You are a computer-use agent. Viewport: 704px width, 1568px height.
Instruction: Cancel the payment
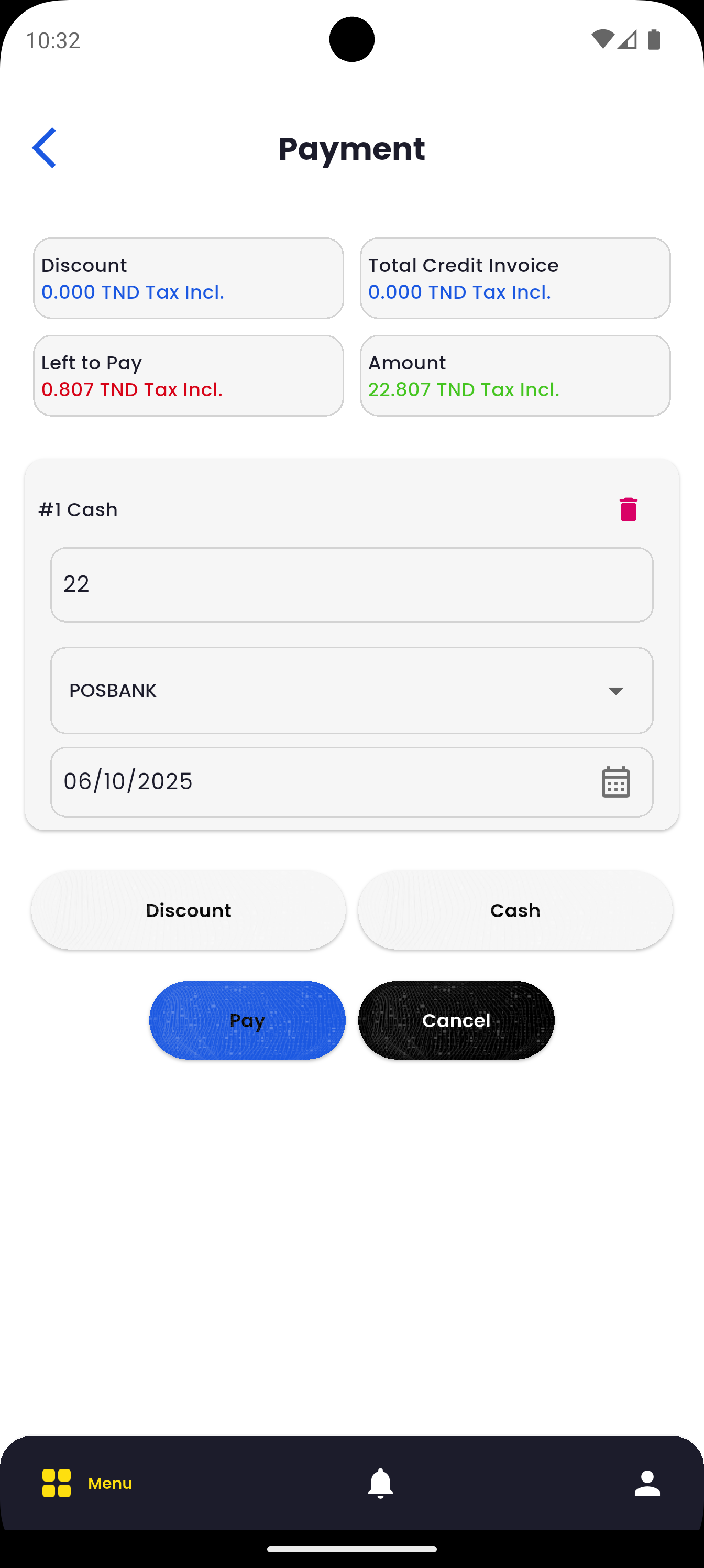[456, 1020]
